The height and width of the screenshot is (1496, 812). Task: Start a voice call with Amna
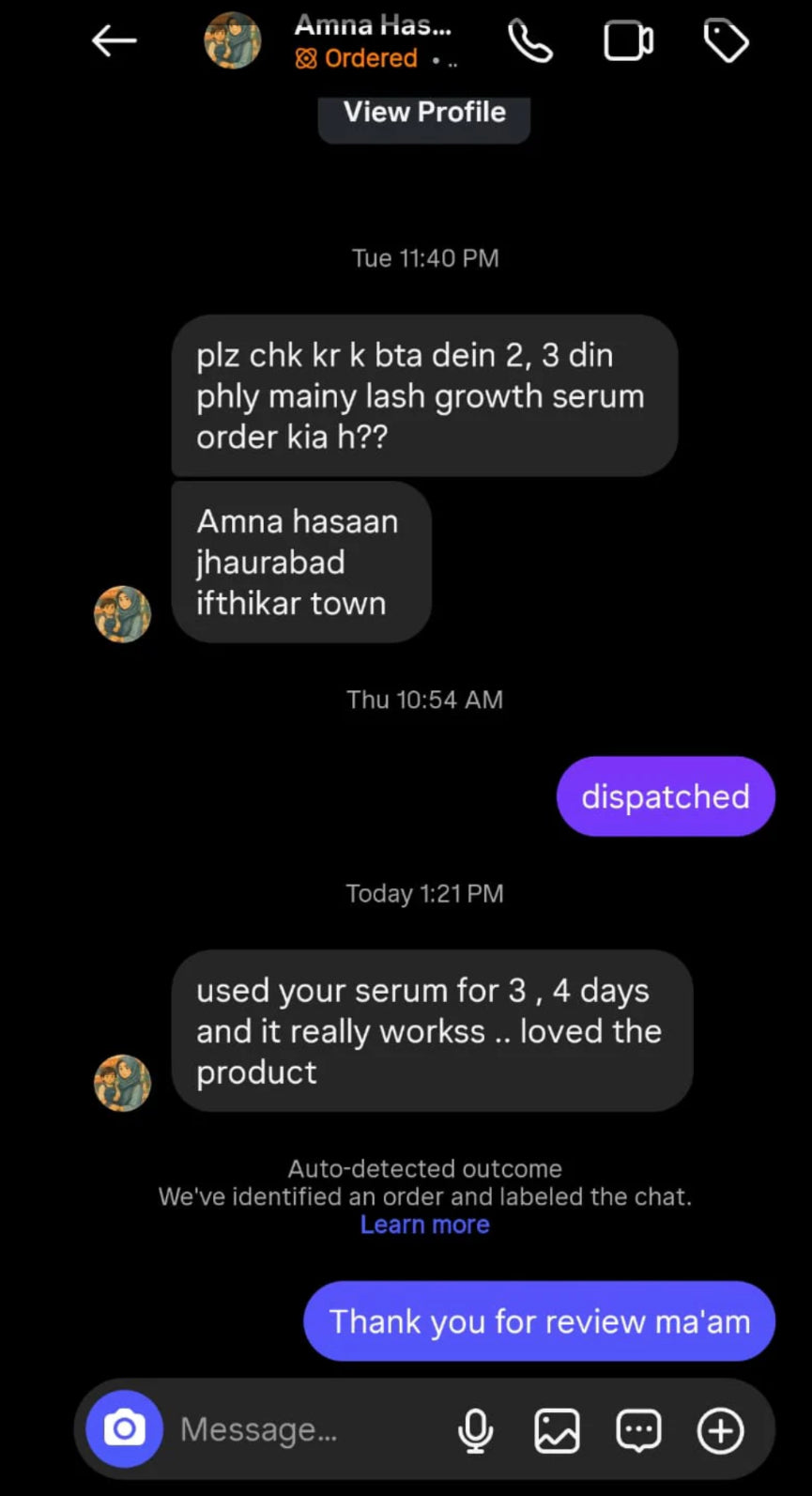point(530,40)
